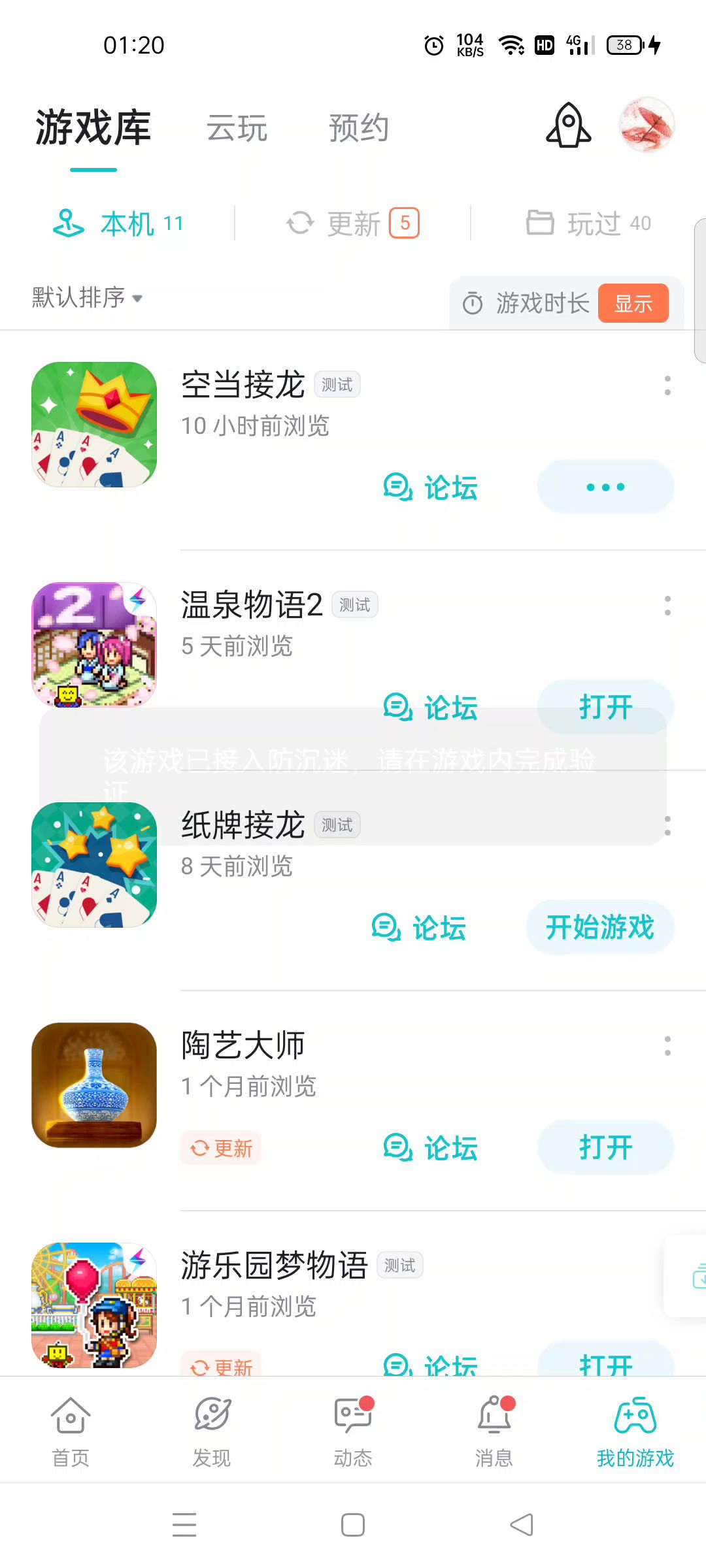The width and height of the screenshot is (706, 1568).
Task: Update 陶艺大师 via the 更新 chip
Action: click(221, 1148)
